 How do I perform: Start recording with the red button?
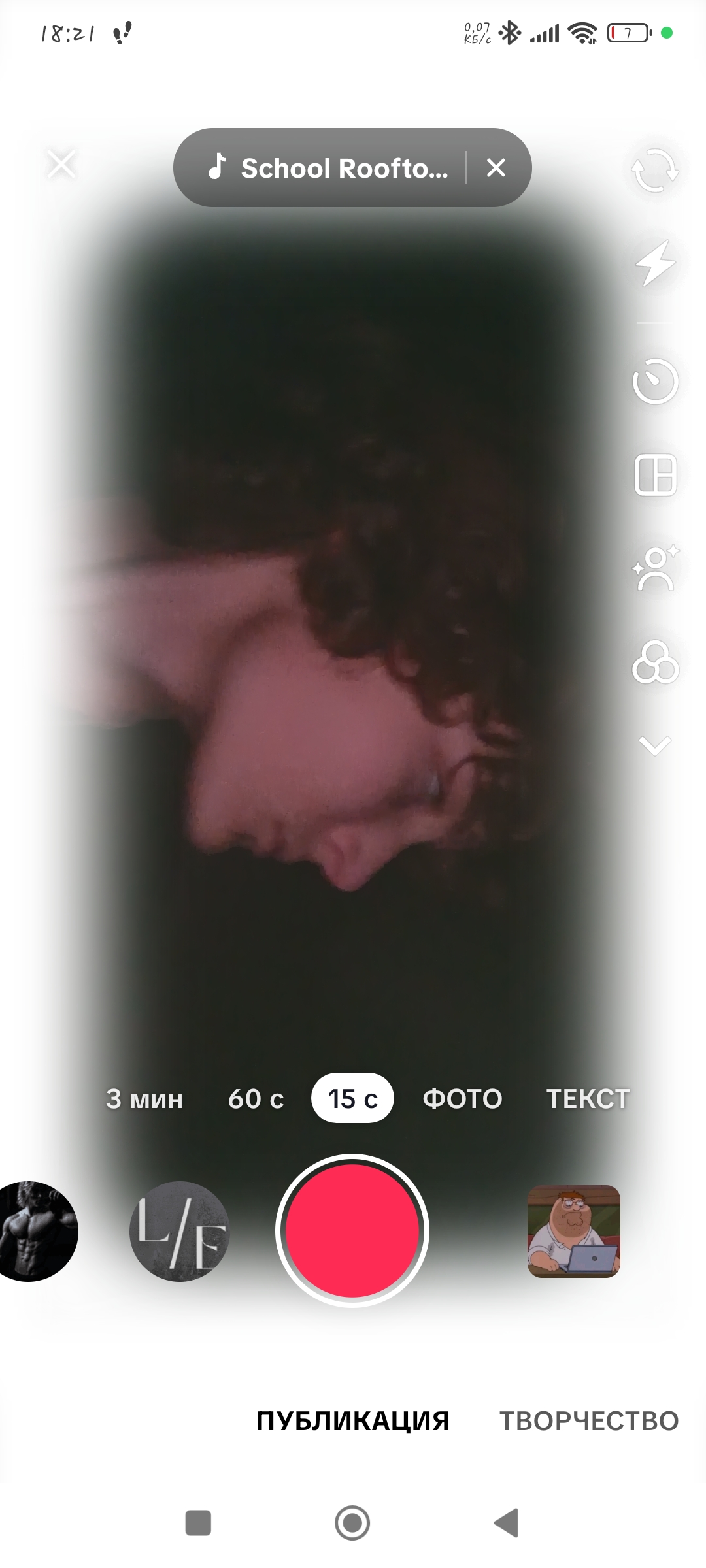click(x=352, y=1231)
